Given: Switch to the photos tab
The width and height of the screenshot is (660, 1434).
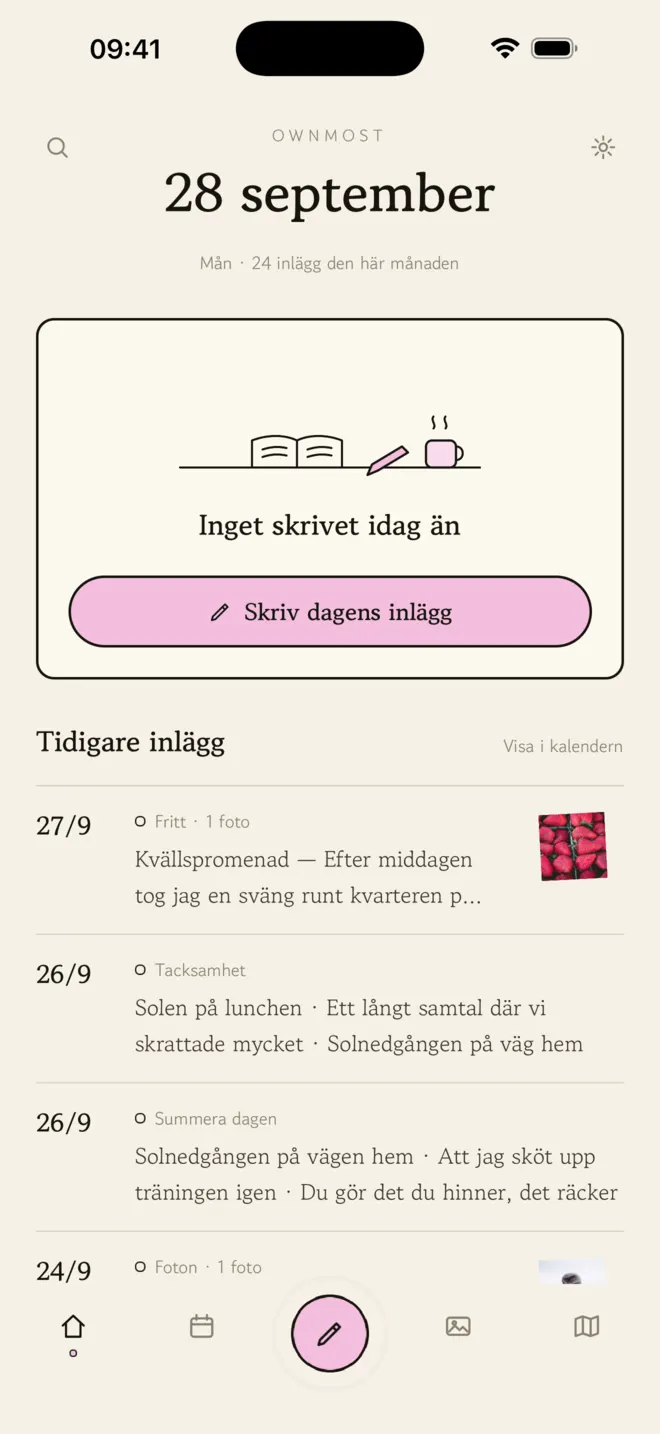Looking at the screenshot, I should [458, 1327].
